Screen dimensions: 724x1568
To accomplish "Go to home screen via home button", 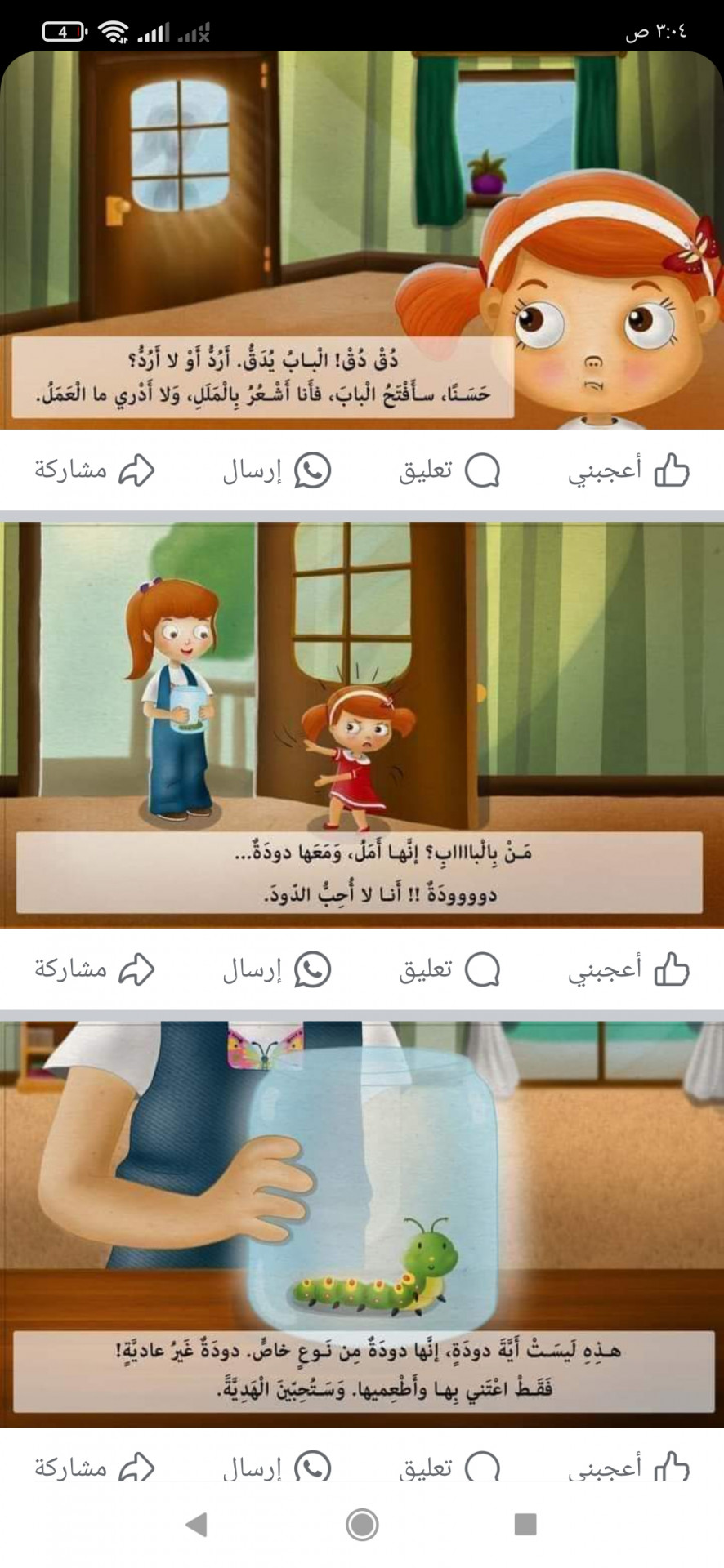I will (x=362, y=1524).
